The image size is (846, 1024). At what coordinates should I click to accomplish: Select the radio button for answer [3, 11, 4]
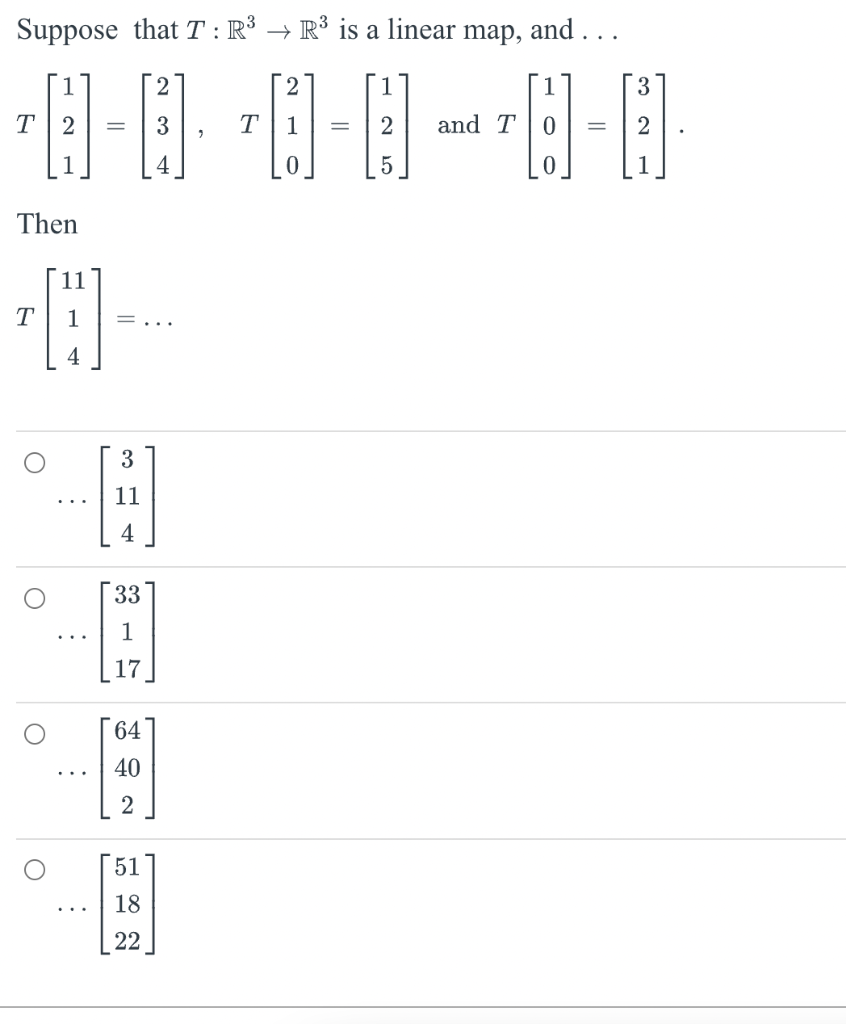pos(33,459)
